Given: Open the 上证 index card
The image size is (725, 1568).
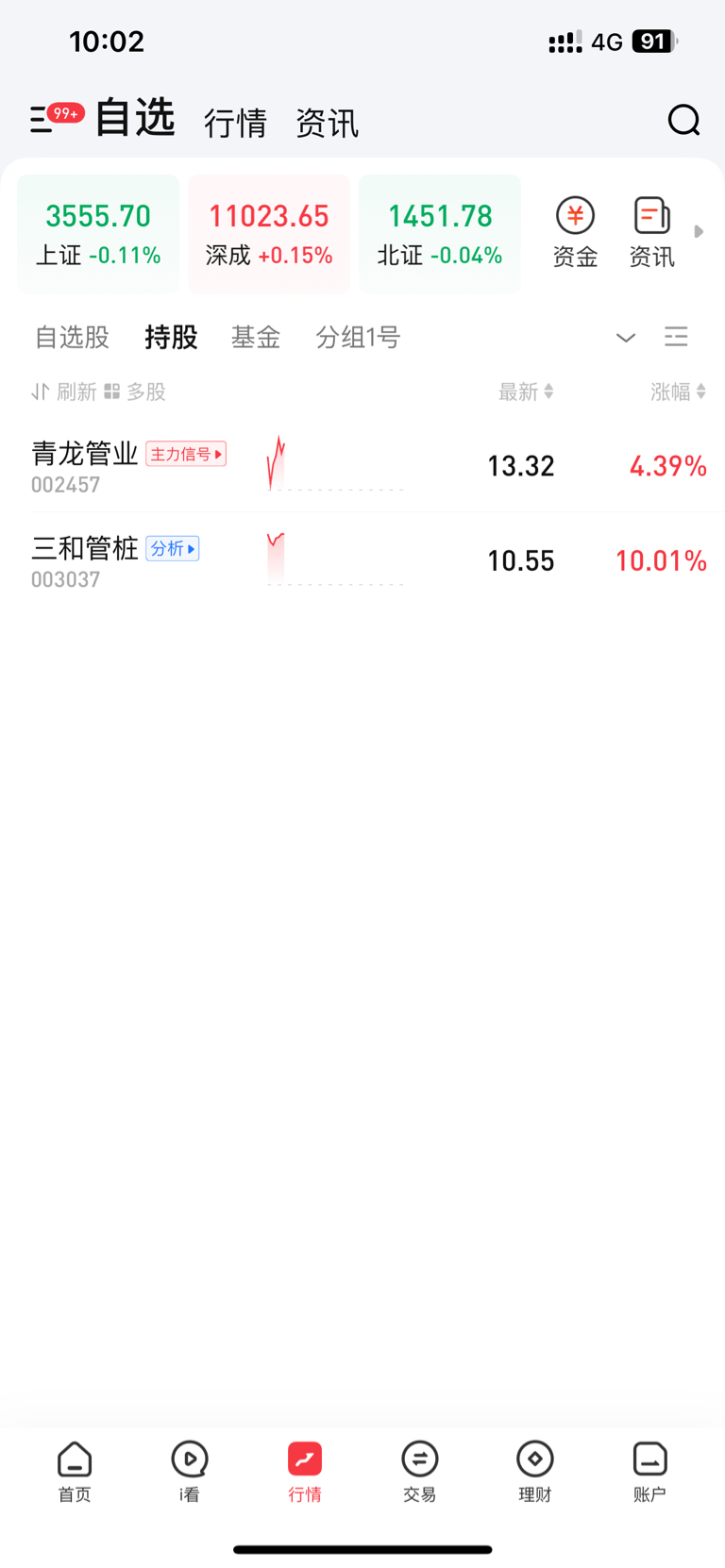Looking at the screenshot, I should (x=98, y=234).
